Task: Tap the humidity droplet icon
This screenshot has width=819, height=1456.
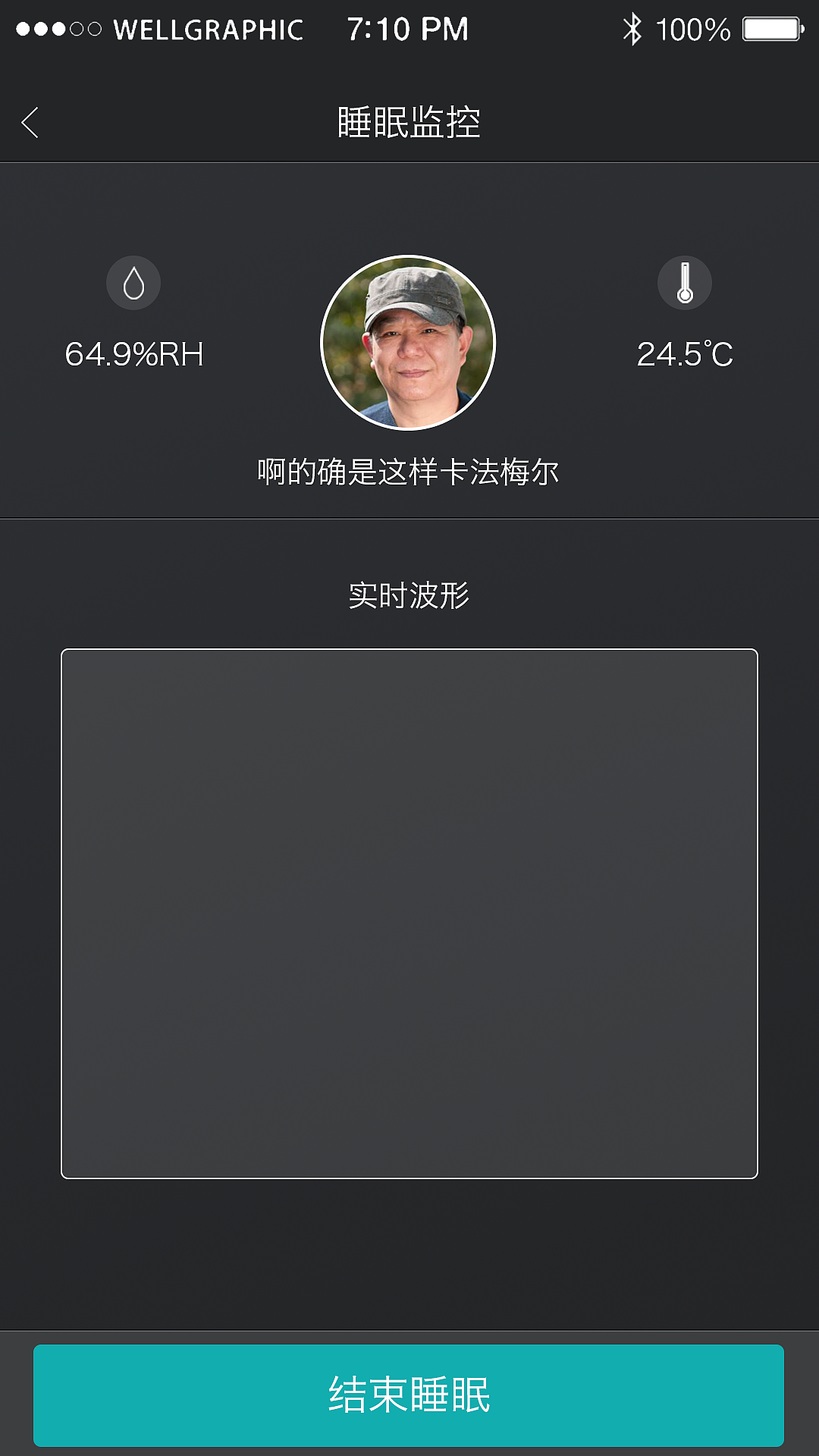Action: (x=133, y=282)
